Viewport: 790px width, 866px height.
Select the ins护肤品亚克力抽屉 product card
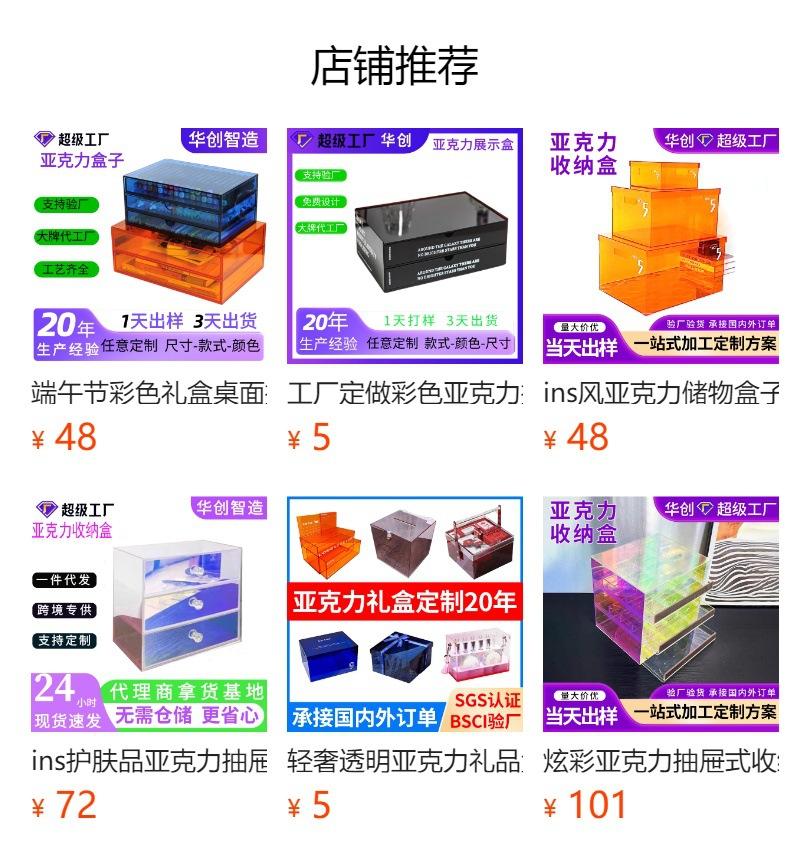149,659
